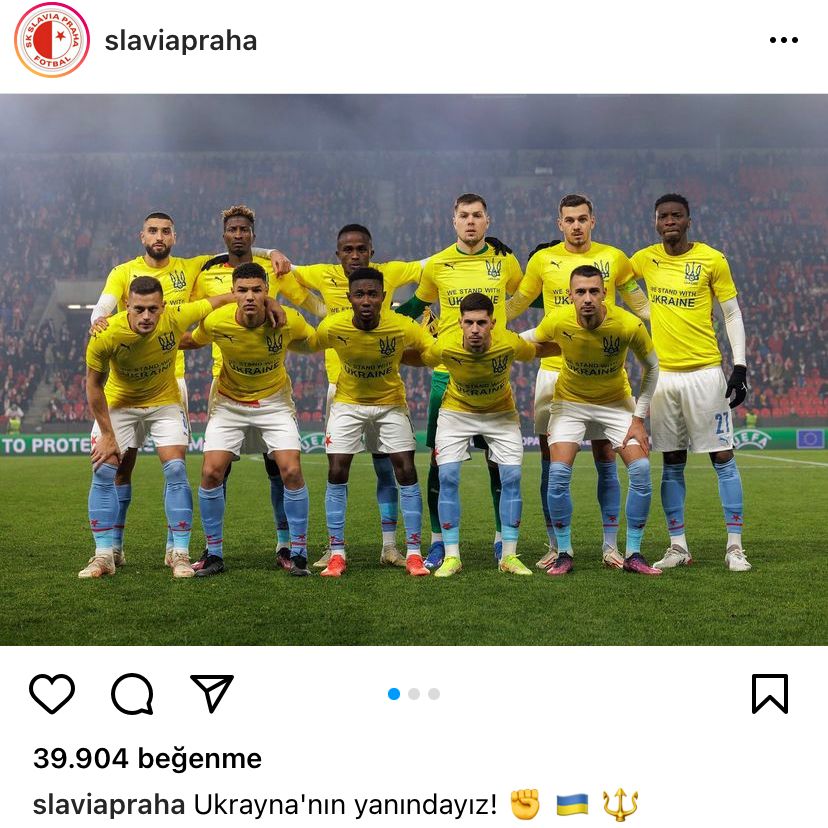Open the three-dot post options menu
Screen dimensions: 828x828
click(783, 41)
